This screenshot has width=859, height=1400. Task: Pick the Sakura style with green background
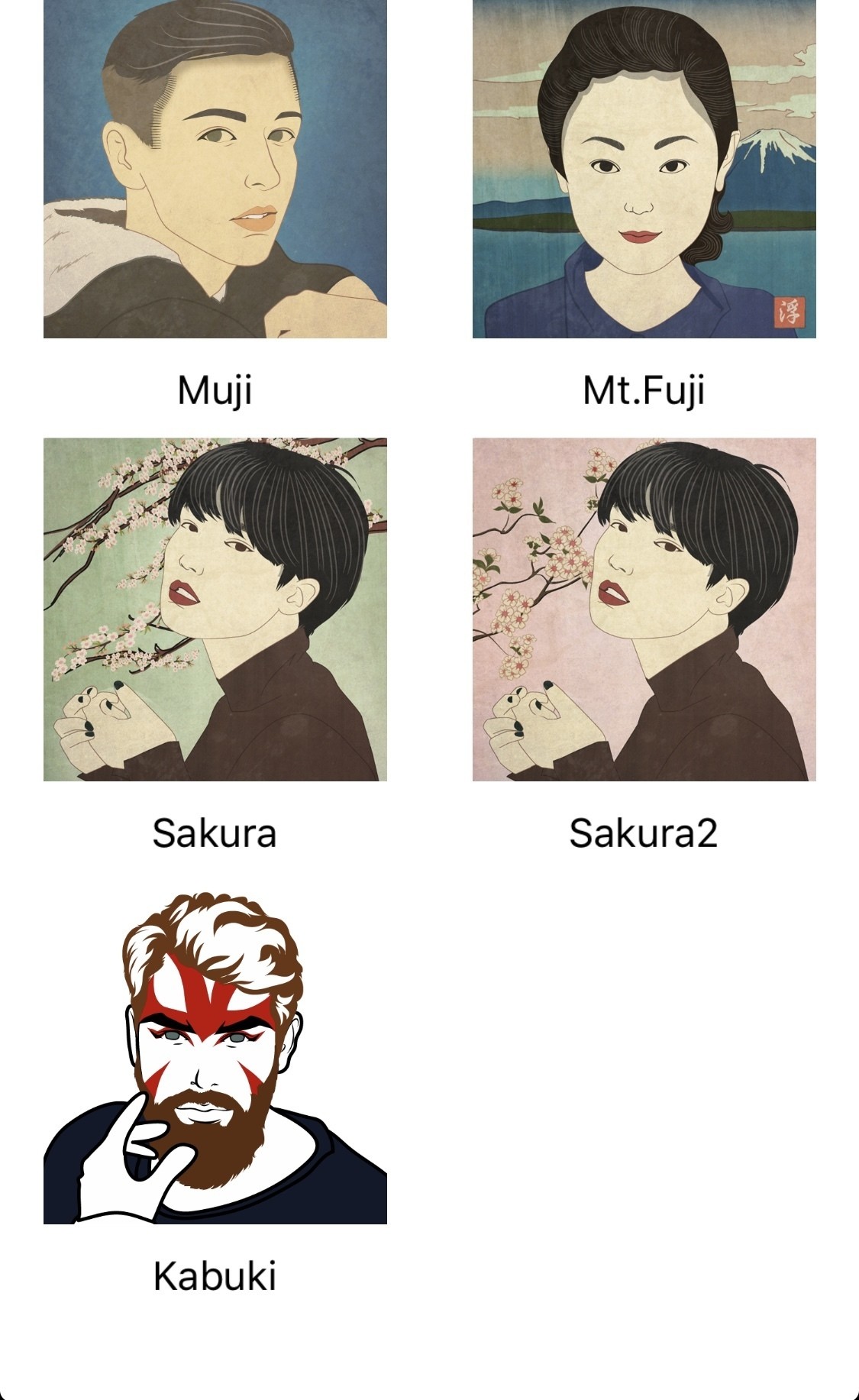pyautogui.click(x=215, y=609)
